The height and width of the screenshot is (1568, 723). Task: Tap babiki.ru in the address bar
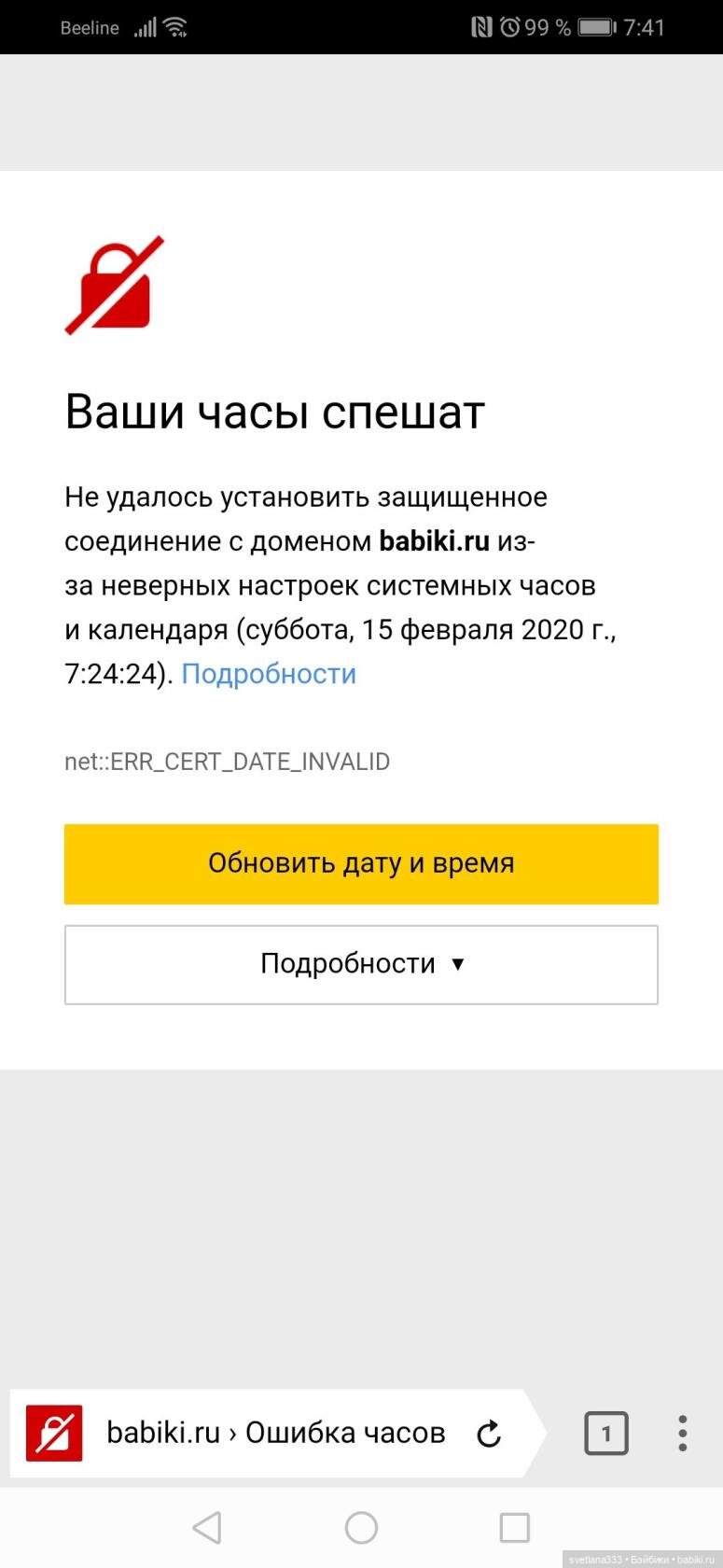coord(163,1433)
